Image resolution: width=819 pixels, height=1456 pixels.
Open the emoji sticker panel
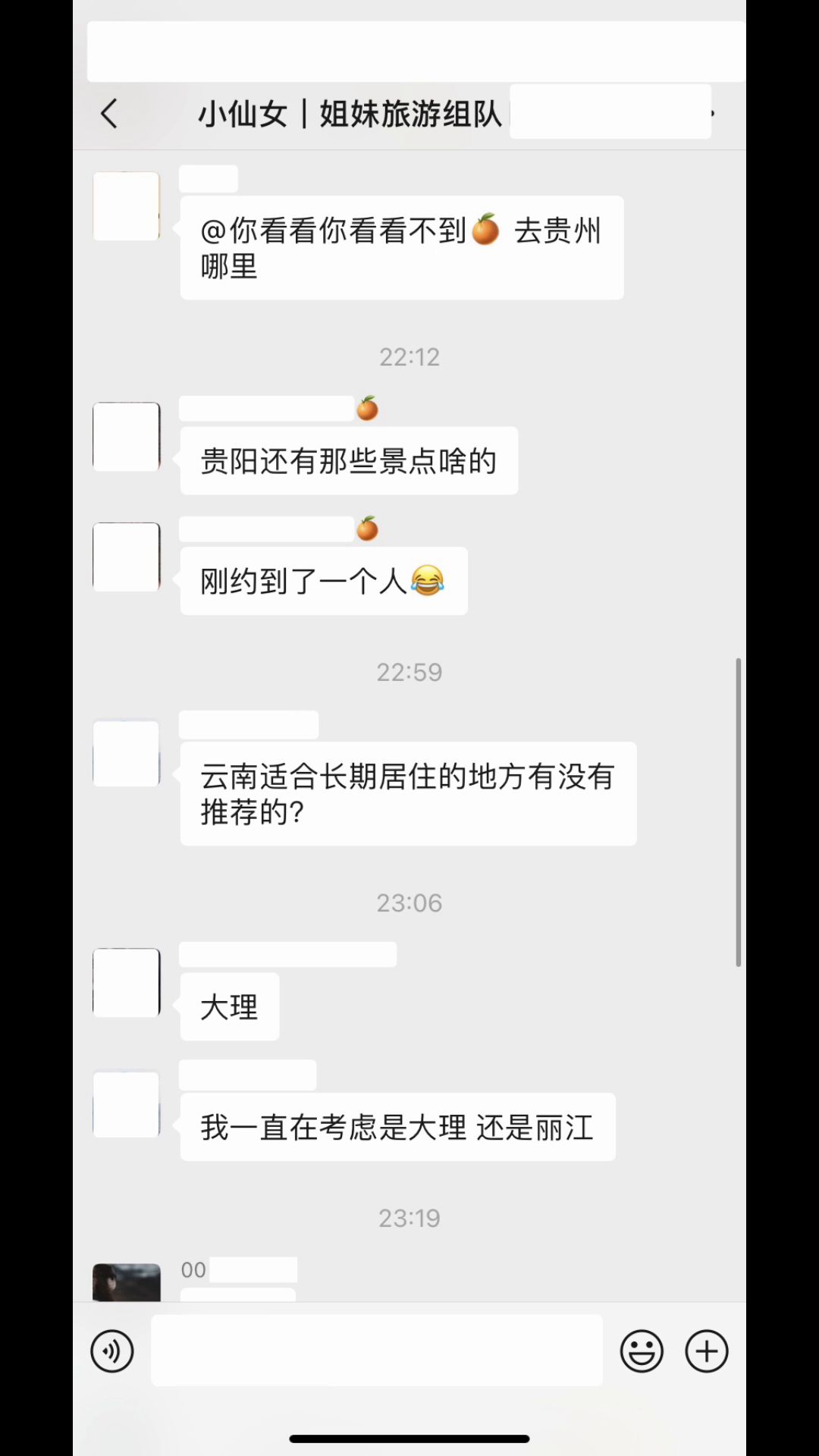(642, 1351)
